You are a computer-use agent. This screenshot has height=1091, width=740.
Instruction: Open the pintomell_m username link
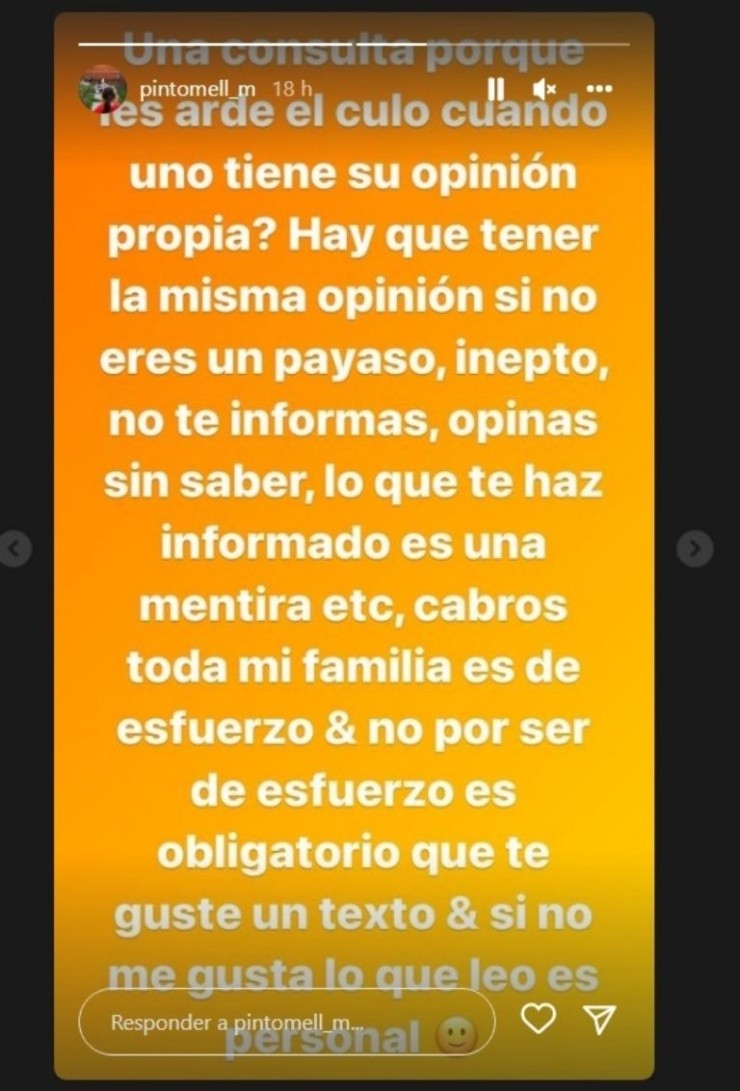tap(198, 89)
